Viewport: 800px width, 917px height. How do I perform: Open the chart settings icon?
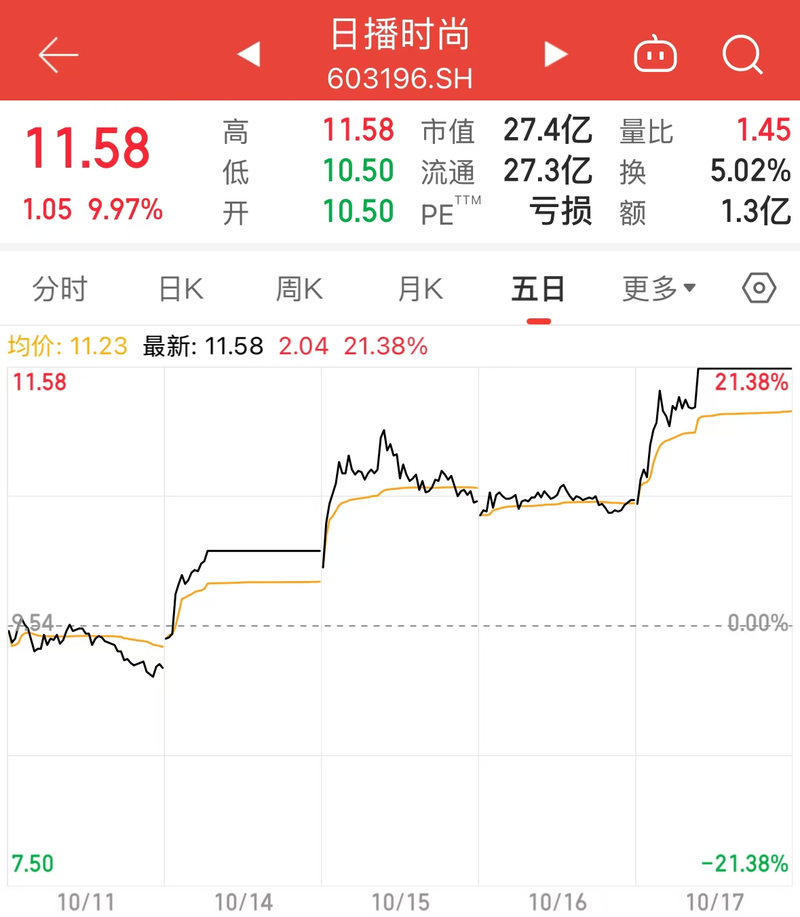[759, 290]
